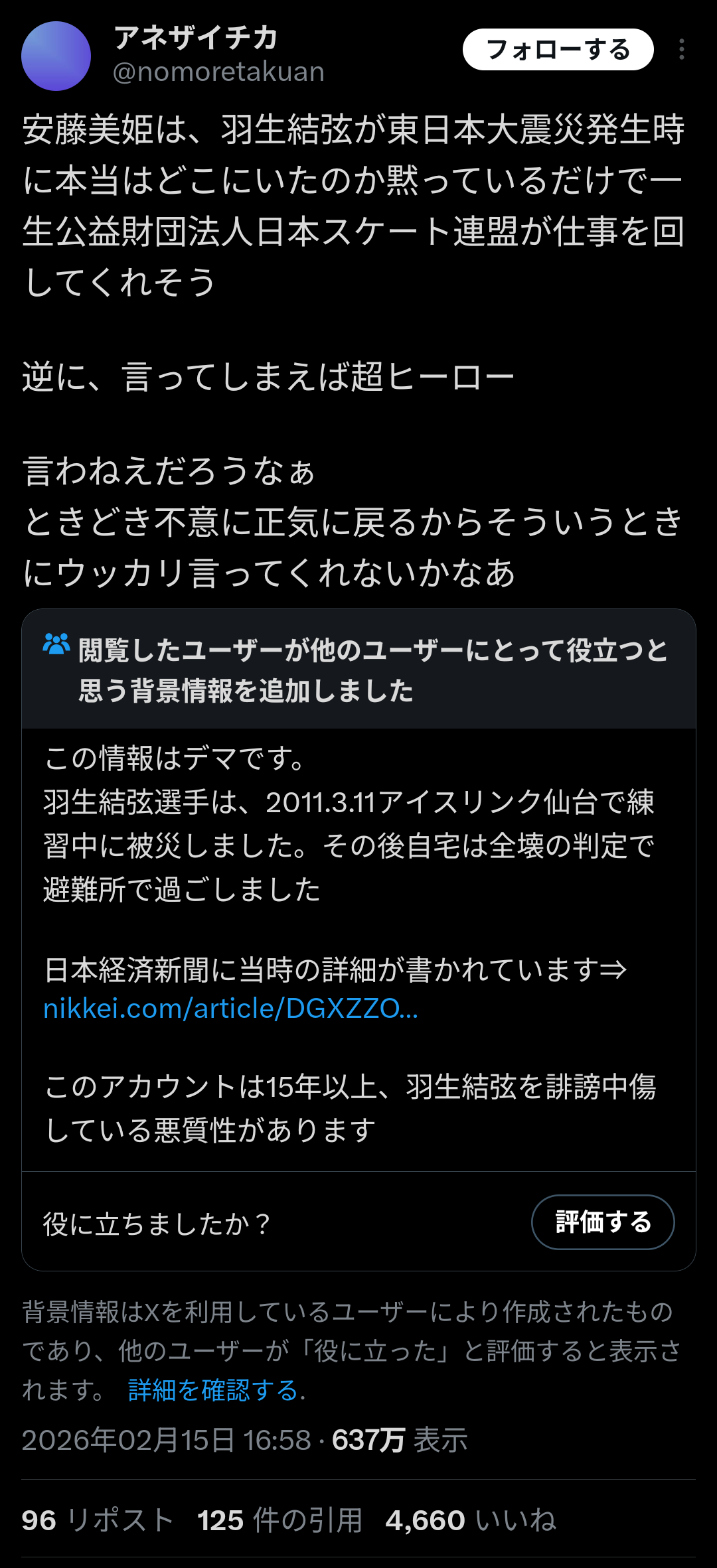This screenshot has height=1568, width=717.
Task: Tap the フォローする button
Action: click(x=558, y=50)
